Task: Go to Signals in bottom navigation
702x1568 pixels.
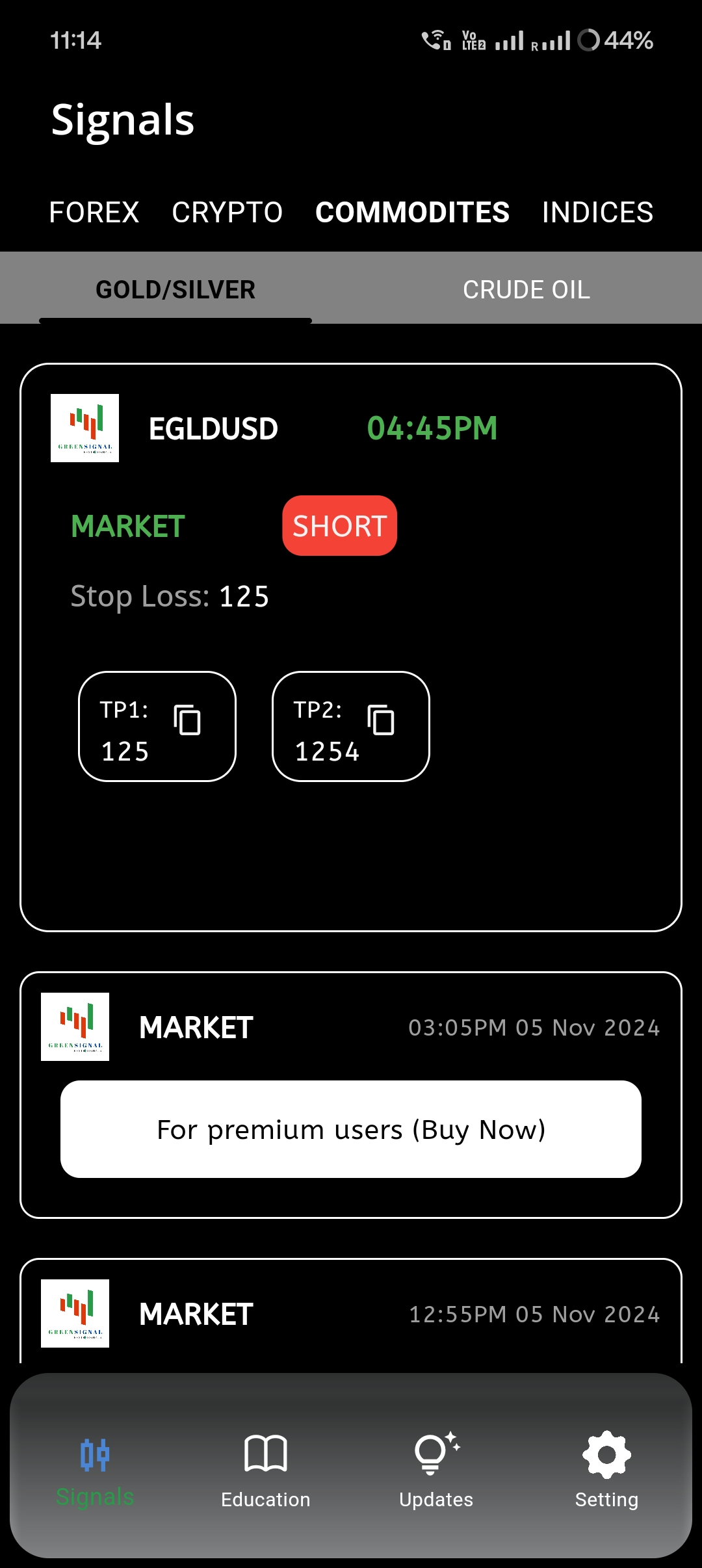Action: click(95, 1469)
